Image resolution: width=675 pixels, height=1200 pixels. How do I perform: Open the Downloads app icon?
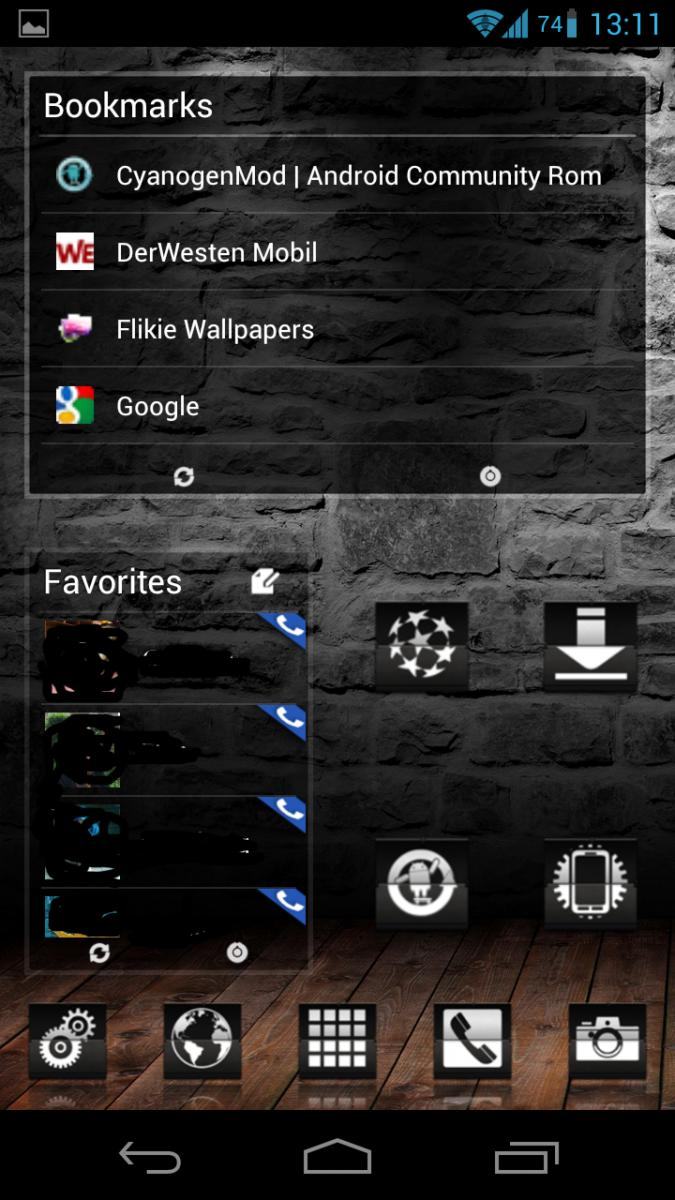tap(591, 645)
